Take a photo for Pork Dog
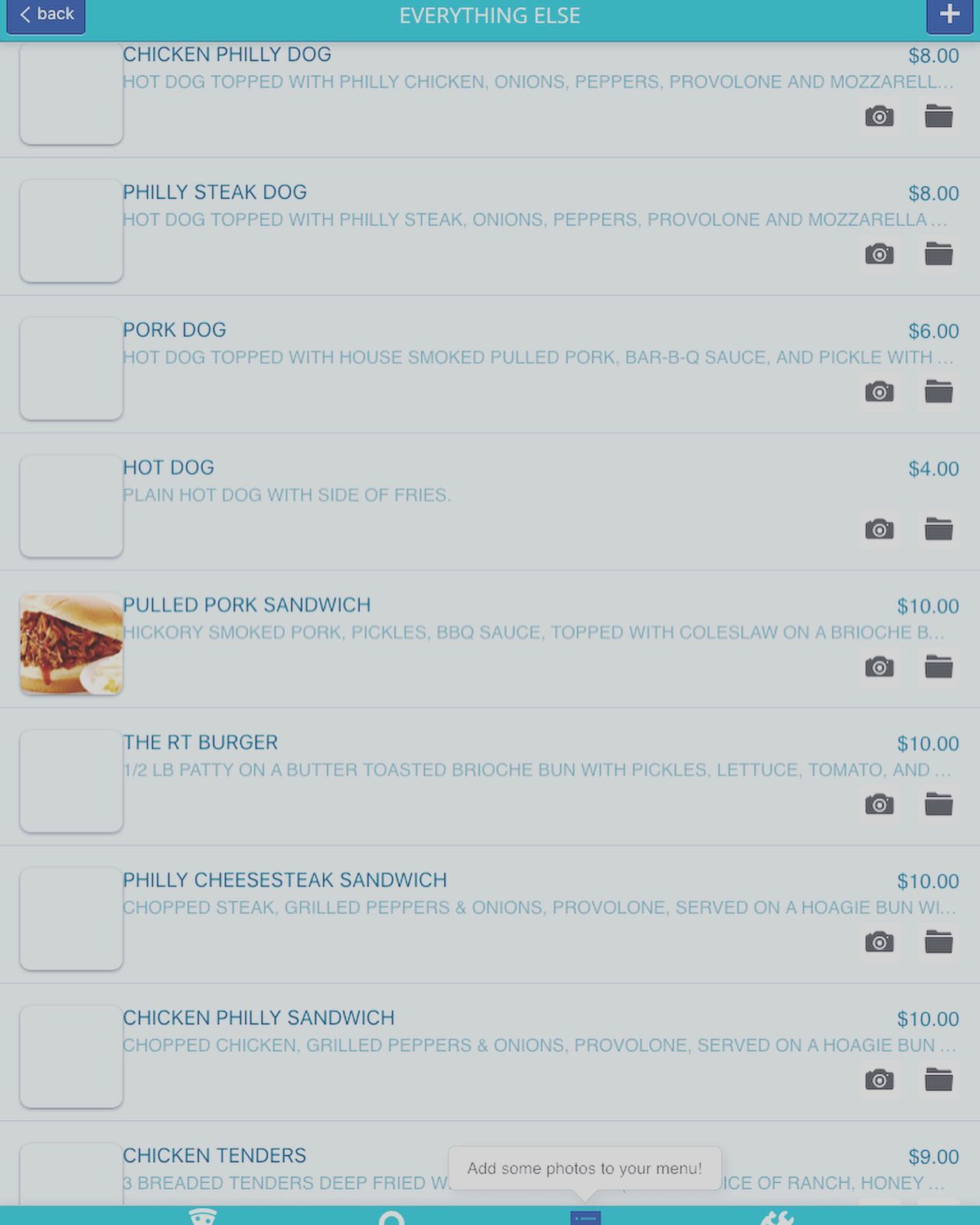Viewport: 980px width, 1225px height. 879,392
